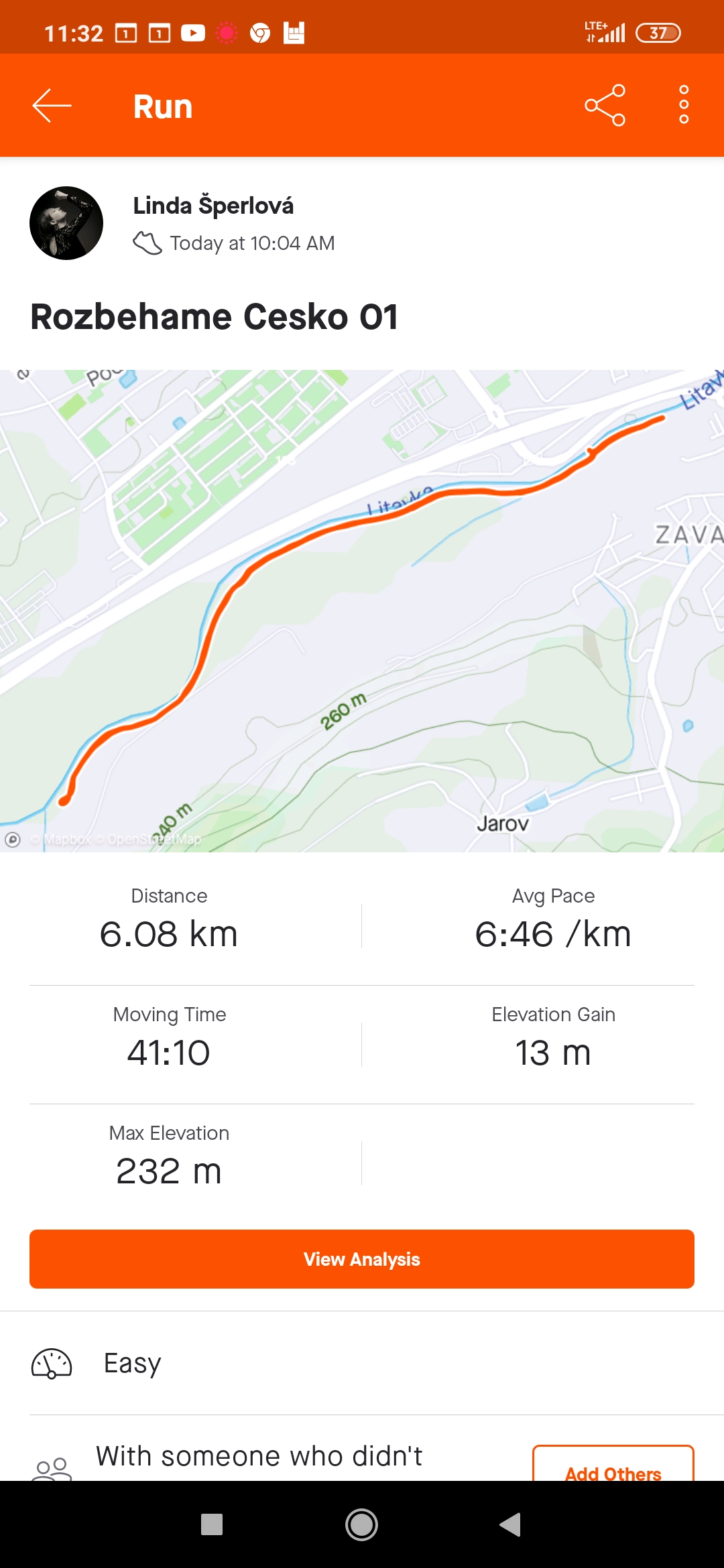Open the Easy perceived exertion row
The image size is (724, 1568).
(x=362, y=1364)
